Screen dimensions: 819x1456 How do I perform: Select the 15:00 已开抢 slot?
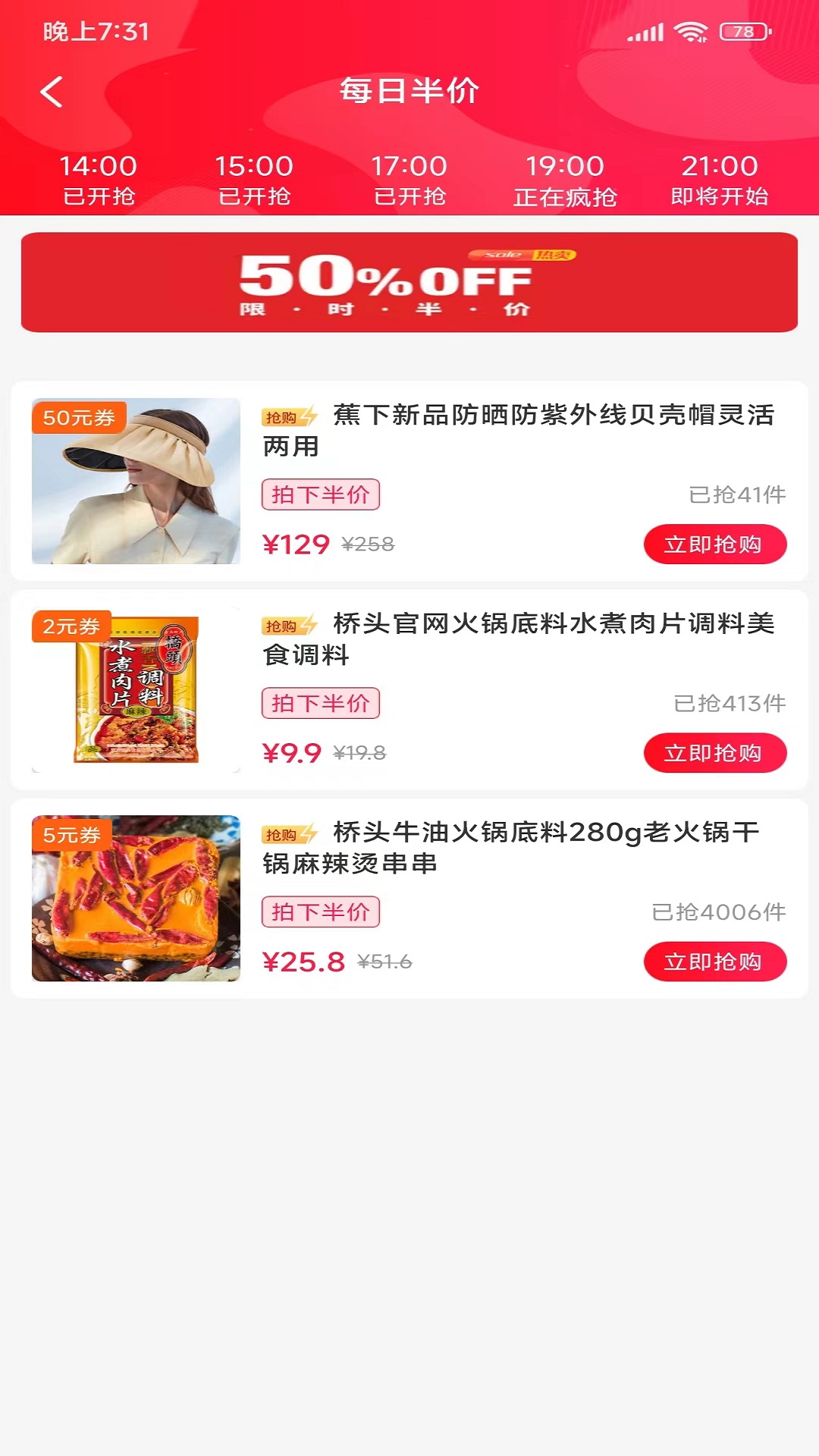254,180
